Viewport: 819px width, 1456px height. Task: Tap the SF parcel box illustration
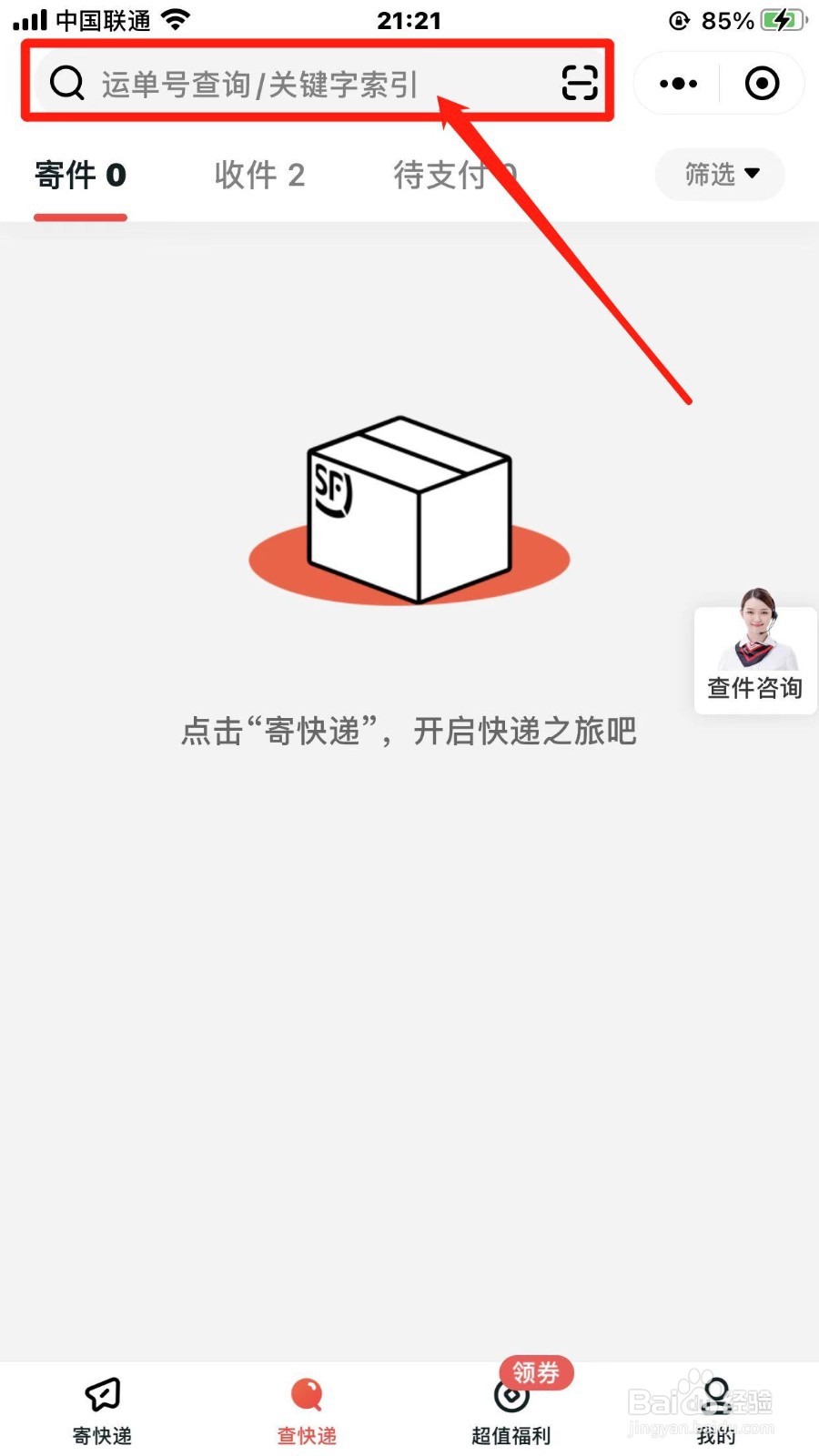coord(408,510)
